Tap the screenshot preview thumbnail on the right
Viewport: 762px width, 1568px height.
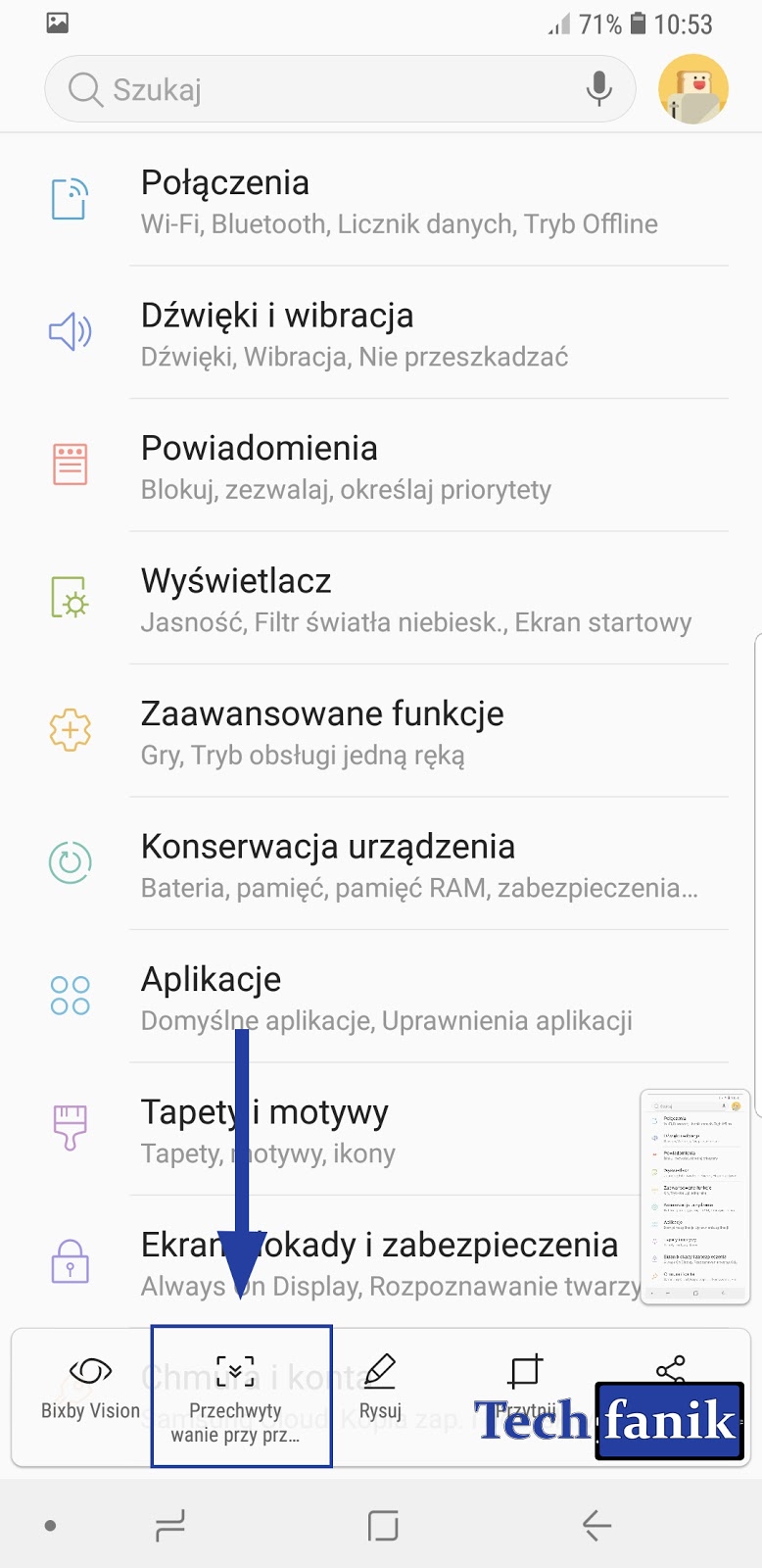(x=695, y=1196)
